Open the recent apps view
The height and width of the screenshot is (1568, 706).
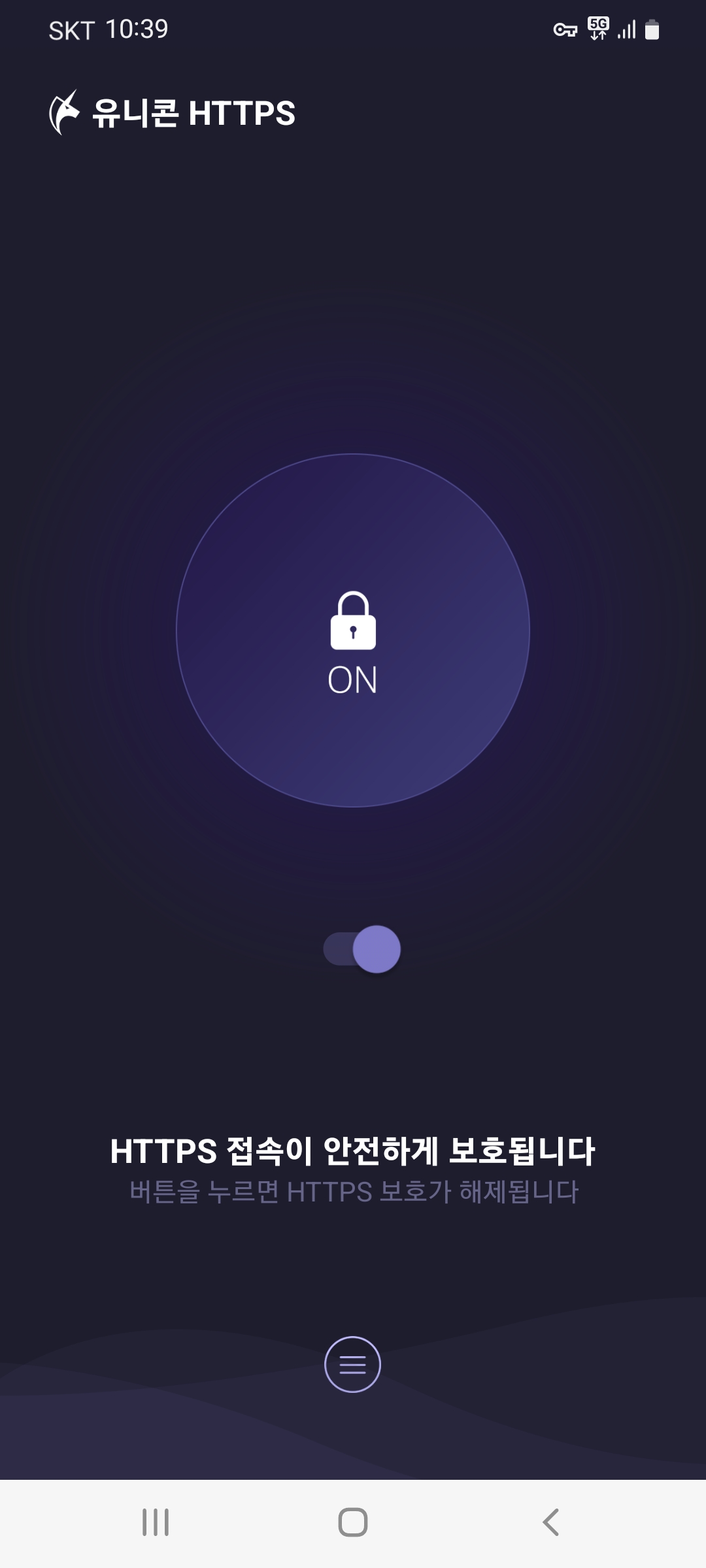[x=156, y=1522]
